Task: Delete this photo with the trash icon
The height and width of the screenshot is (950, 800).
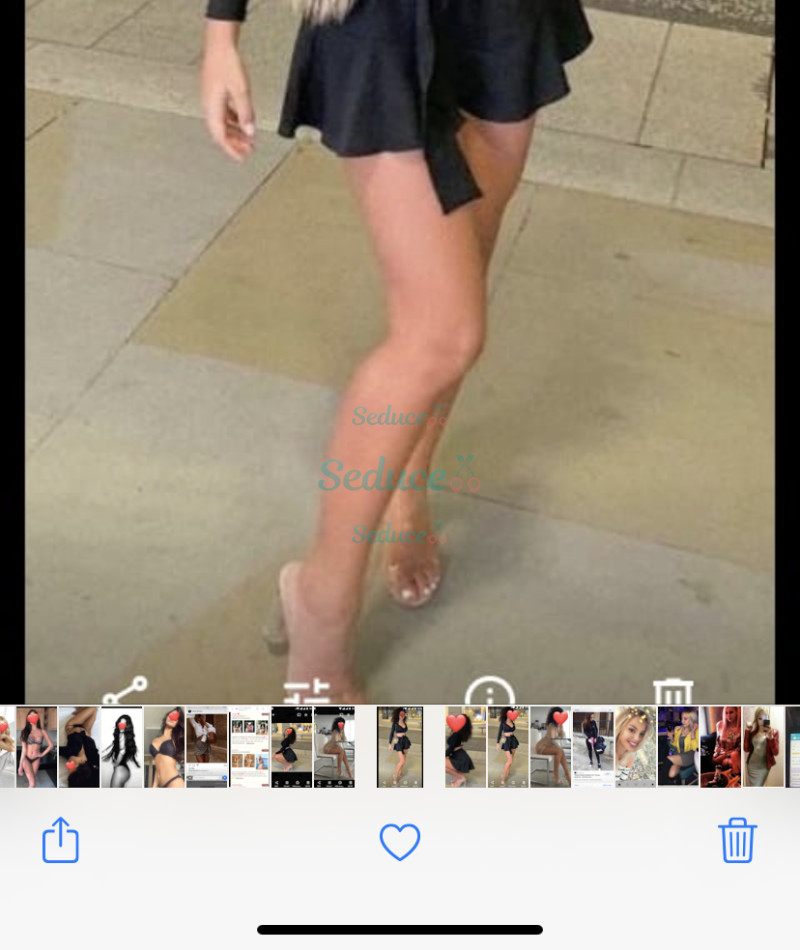Action: coord(738,840)
